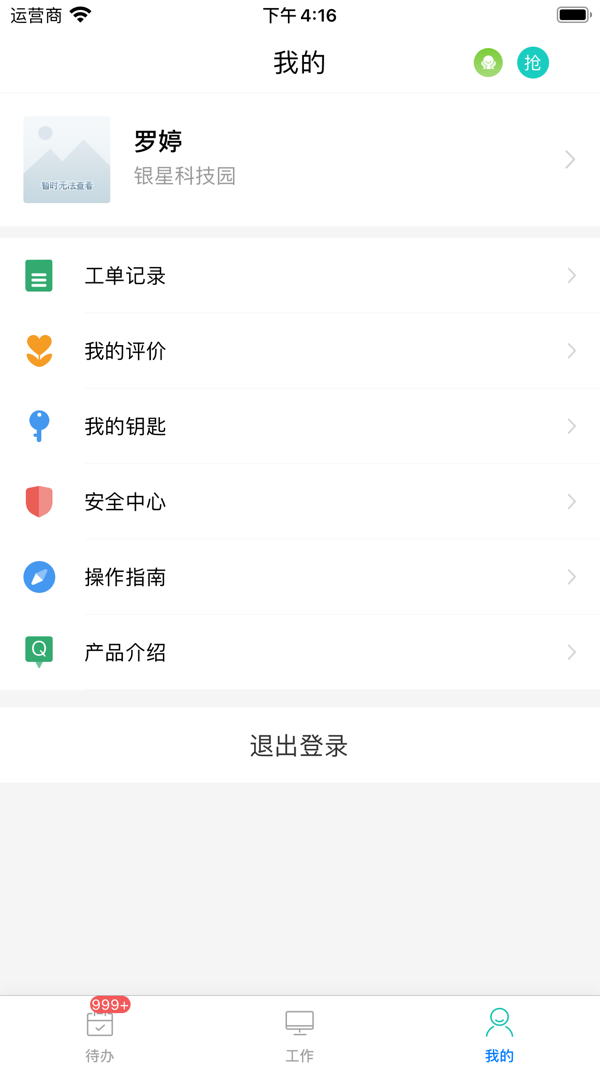Screen dimensions: 600x1067
Task: Tap 退出登录 to log out
Action: pos(299,746)
